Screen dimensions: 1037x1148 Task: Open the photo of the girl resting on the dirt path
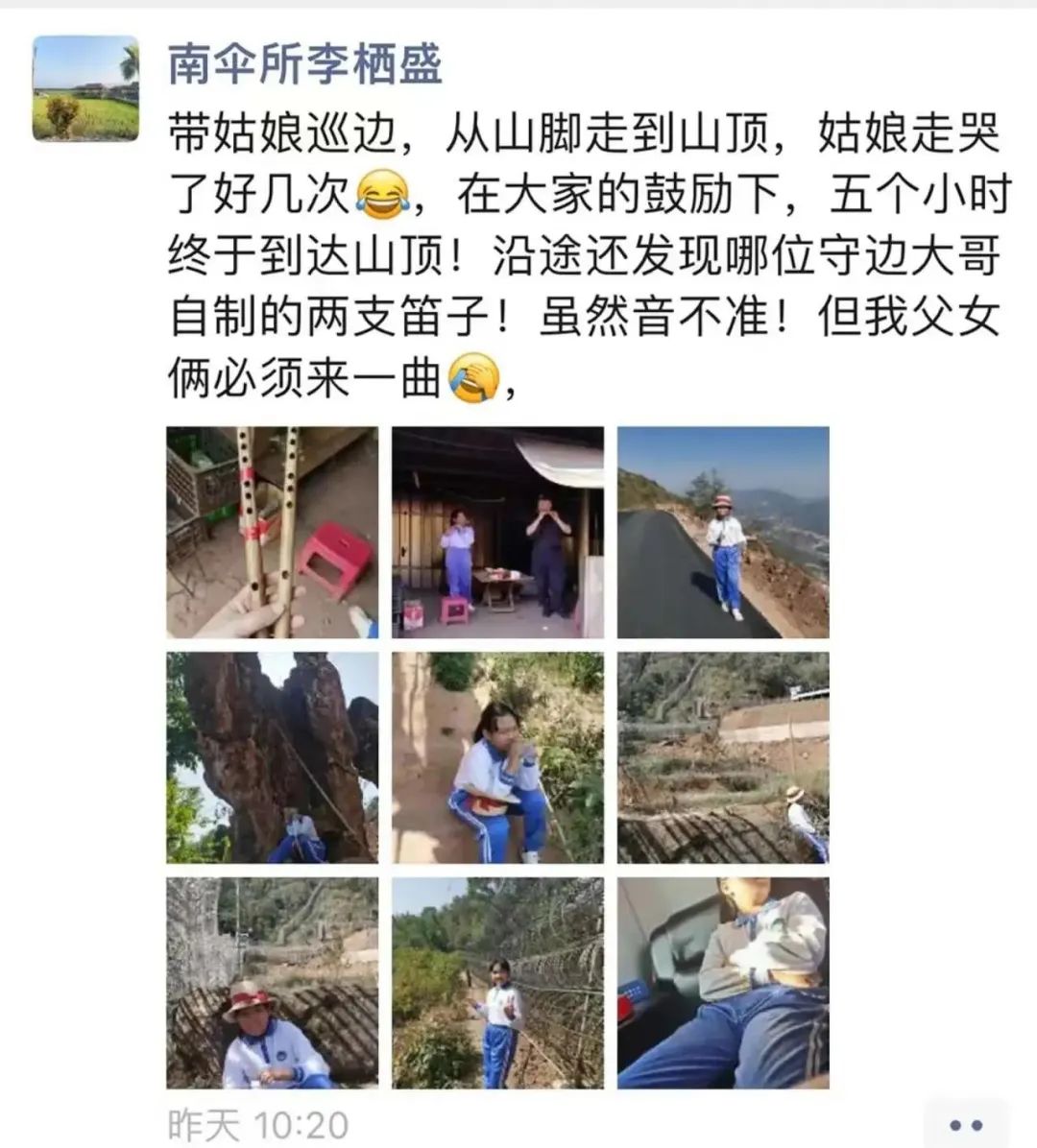(x=497, y=757)
